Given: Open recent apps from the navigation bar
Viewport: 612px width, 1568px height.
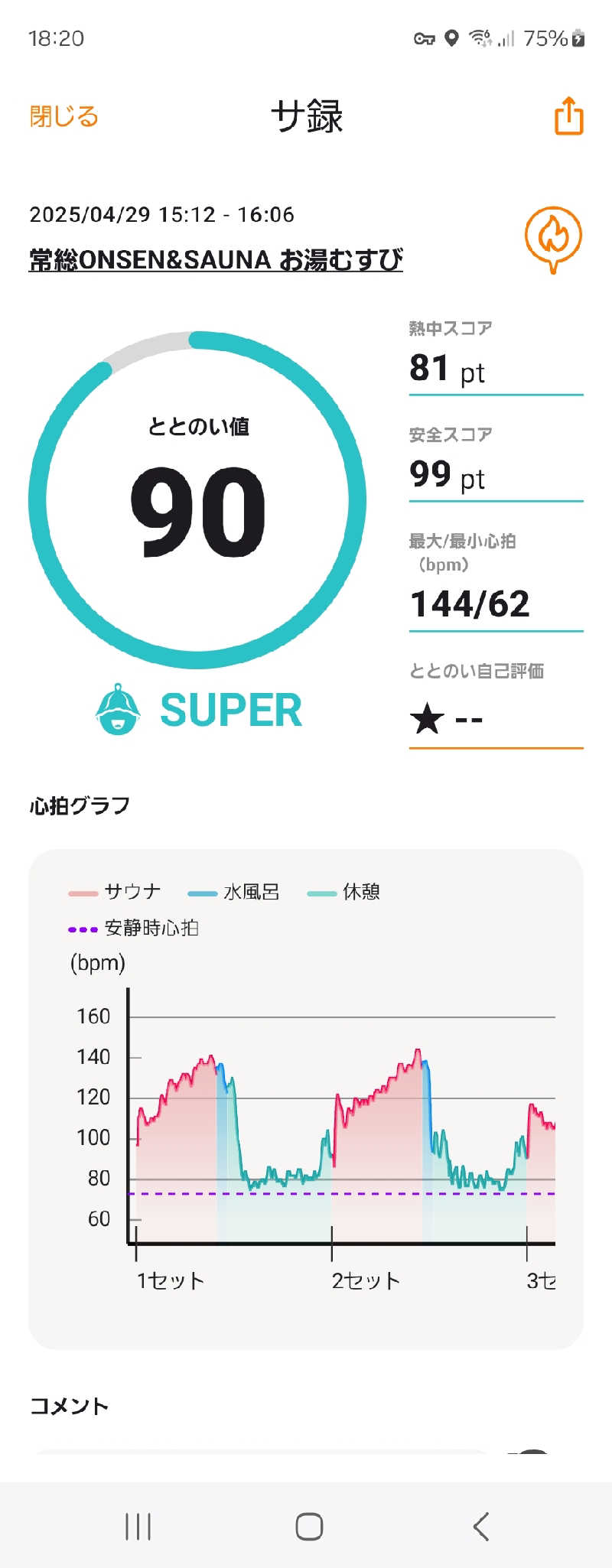Looking at the screenshot, I should [138, 1527].
